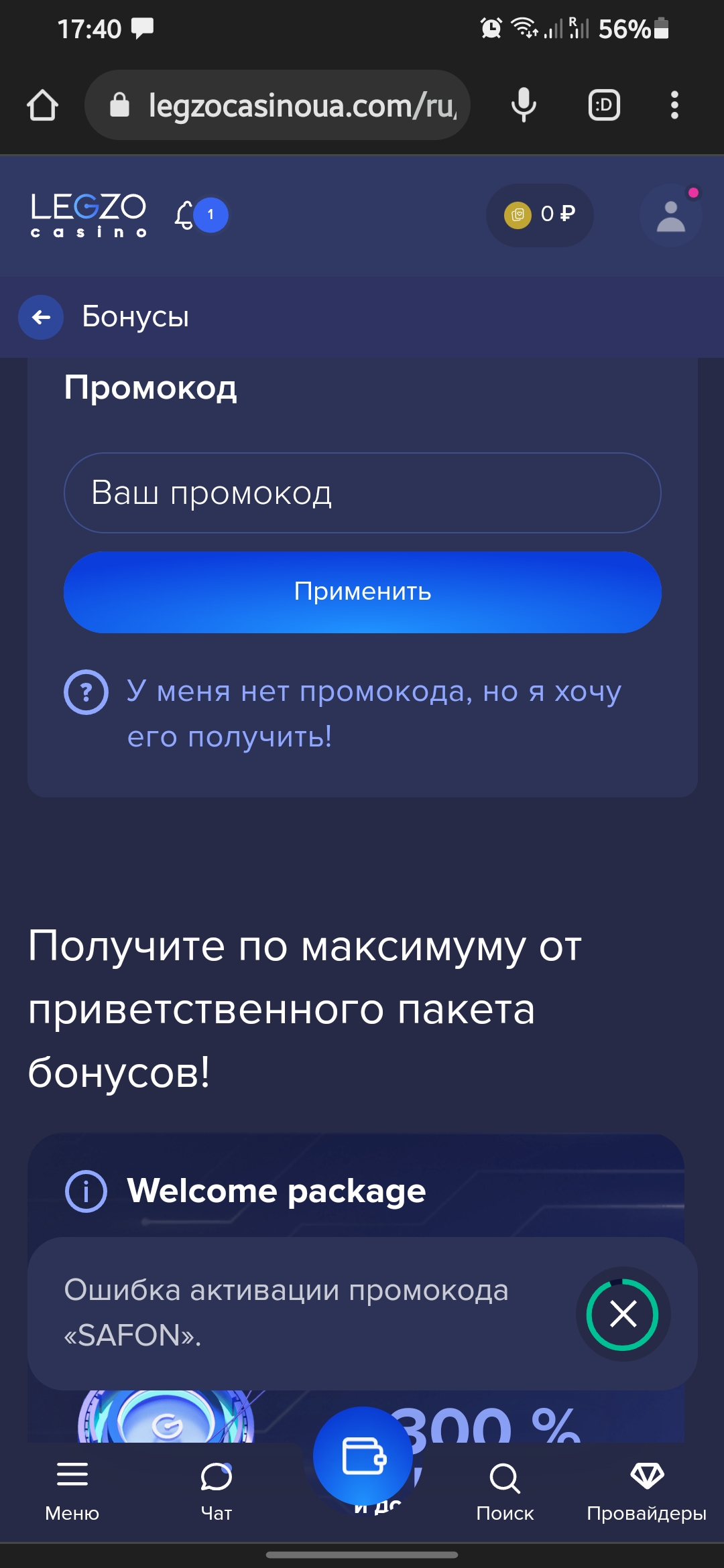The height and width of the screenshot is (1568, 724).
Task: Open Поиск in the bottom bar
Action: click(x=505, y=1489)
